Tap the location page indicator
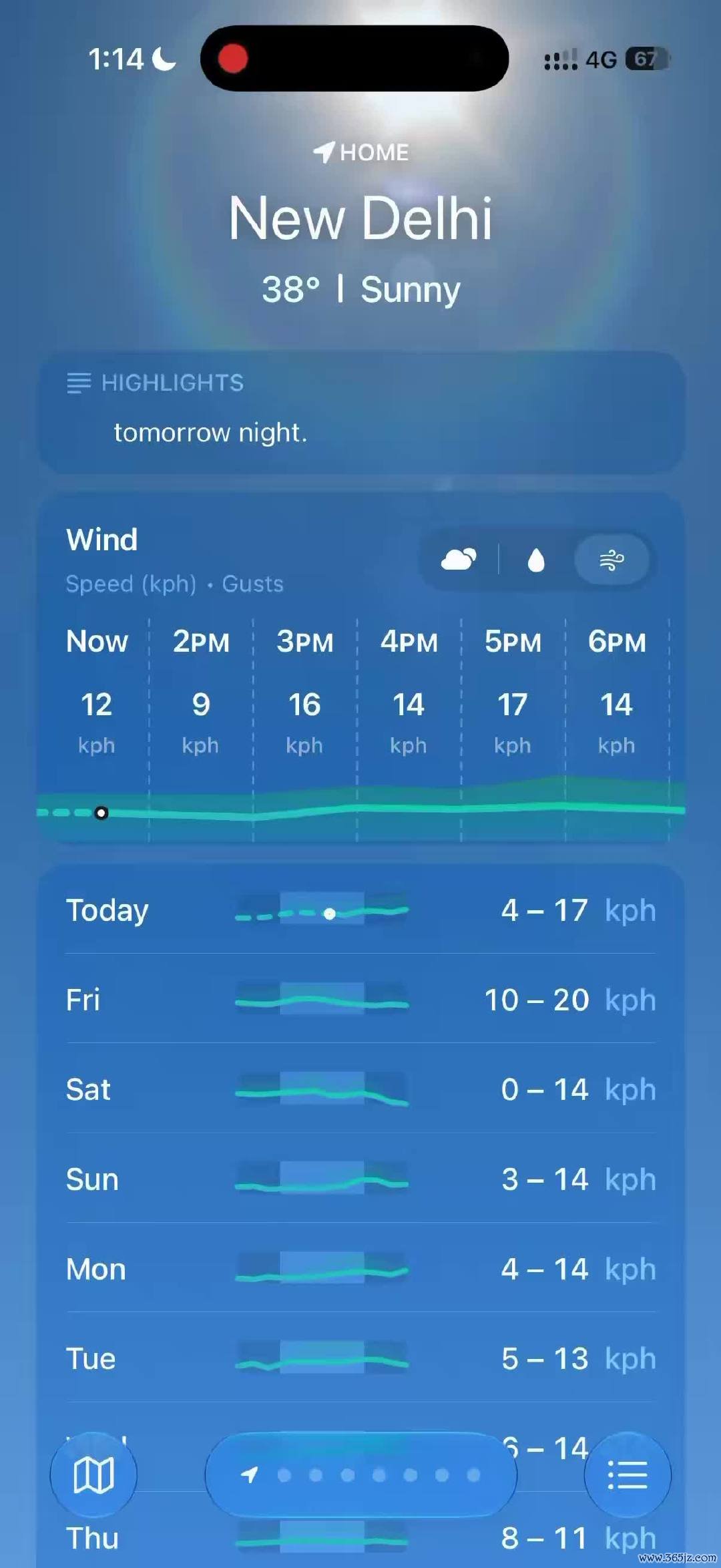Screen dimensions: 721x1568 tap(360, 1475)
